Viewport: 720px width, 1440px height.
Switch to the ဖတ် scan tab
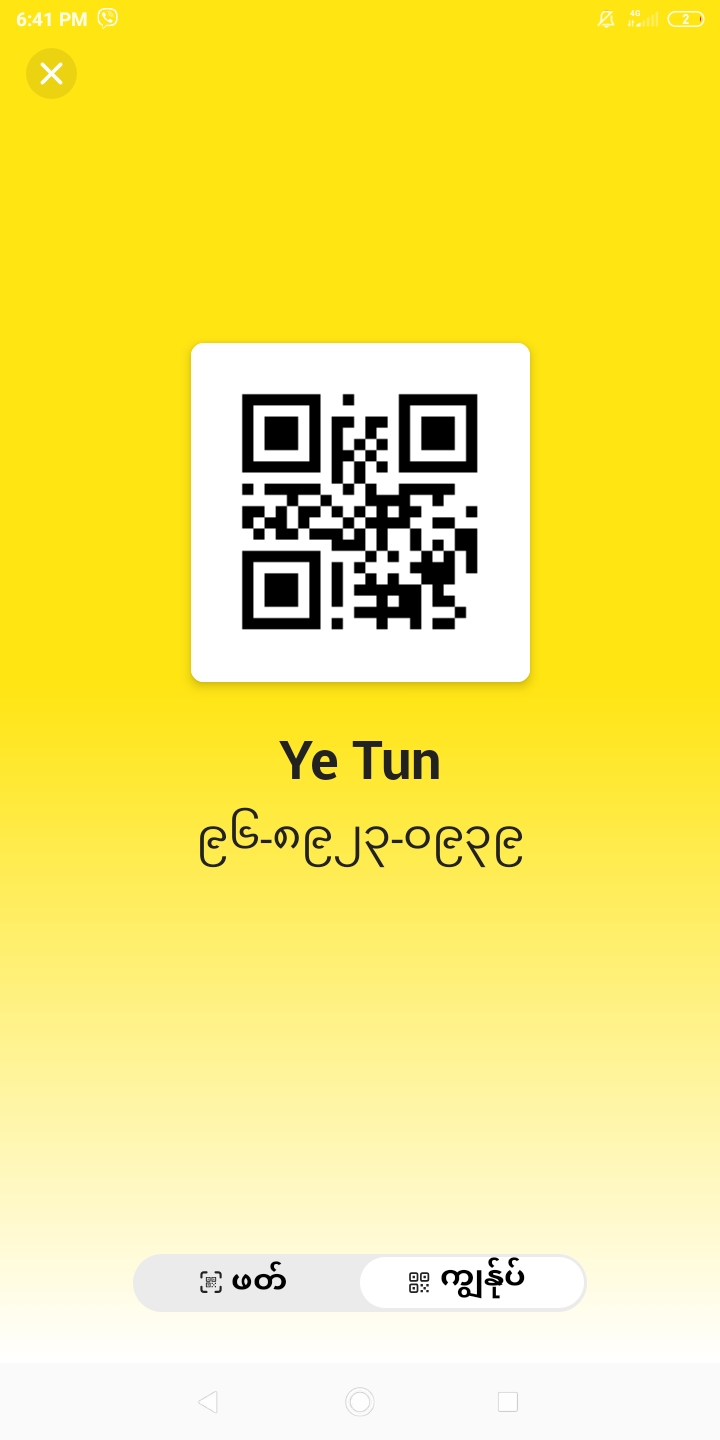pyautogui.click(x=246, y=1282)
